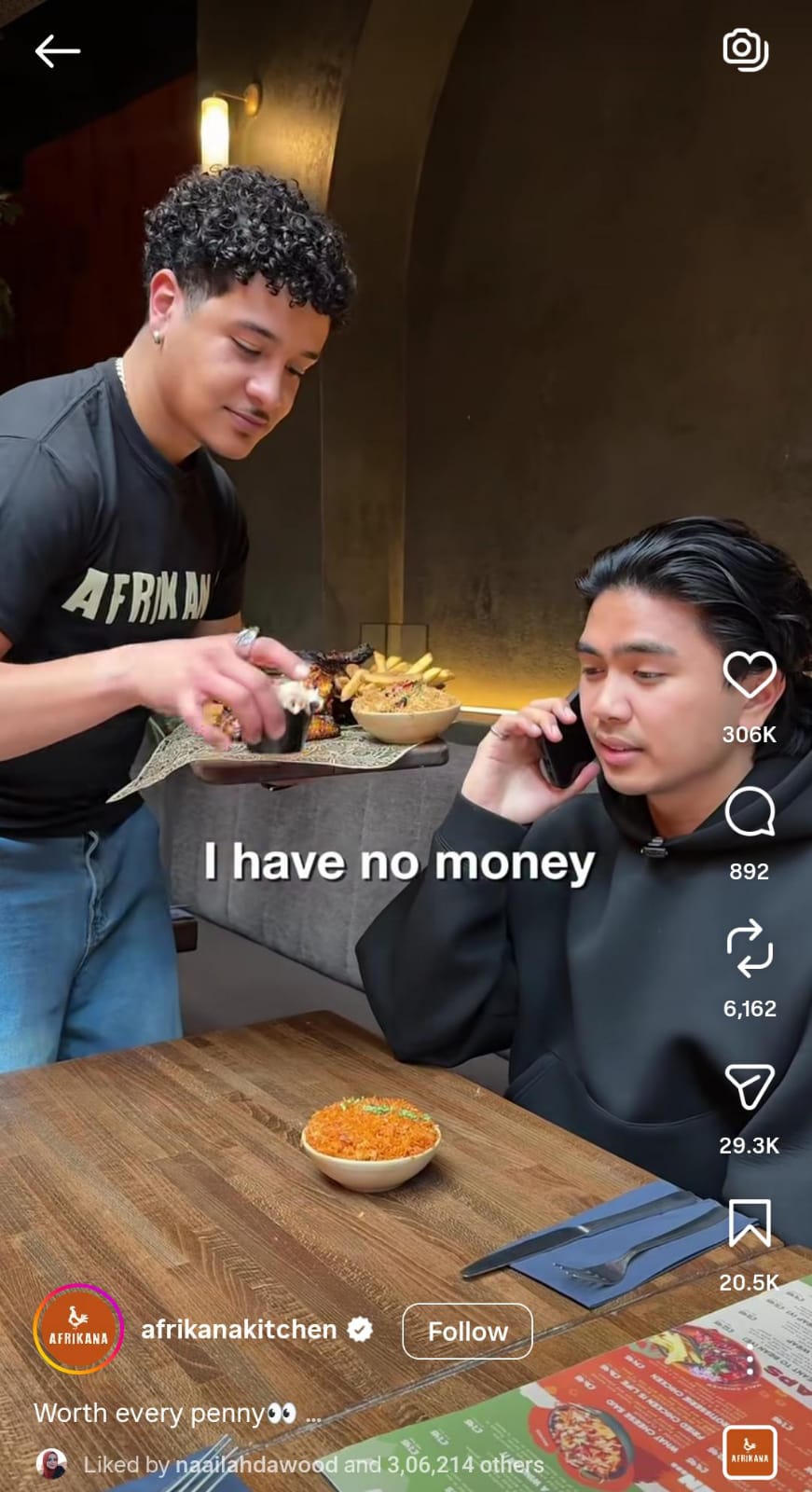Open the camera to create a reel
The image size is (812, 1492).
746,51
